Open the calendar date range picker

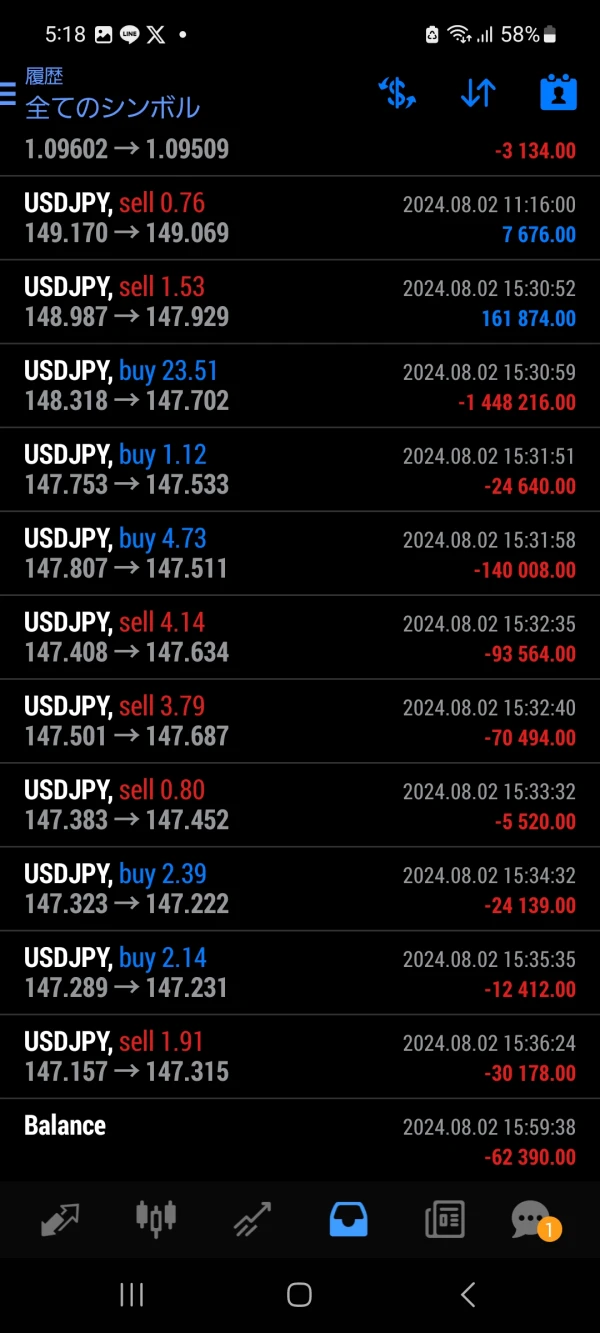[558, 93]
